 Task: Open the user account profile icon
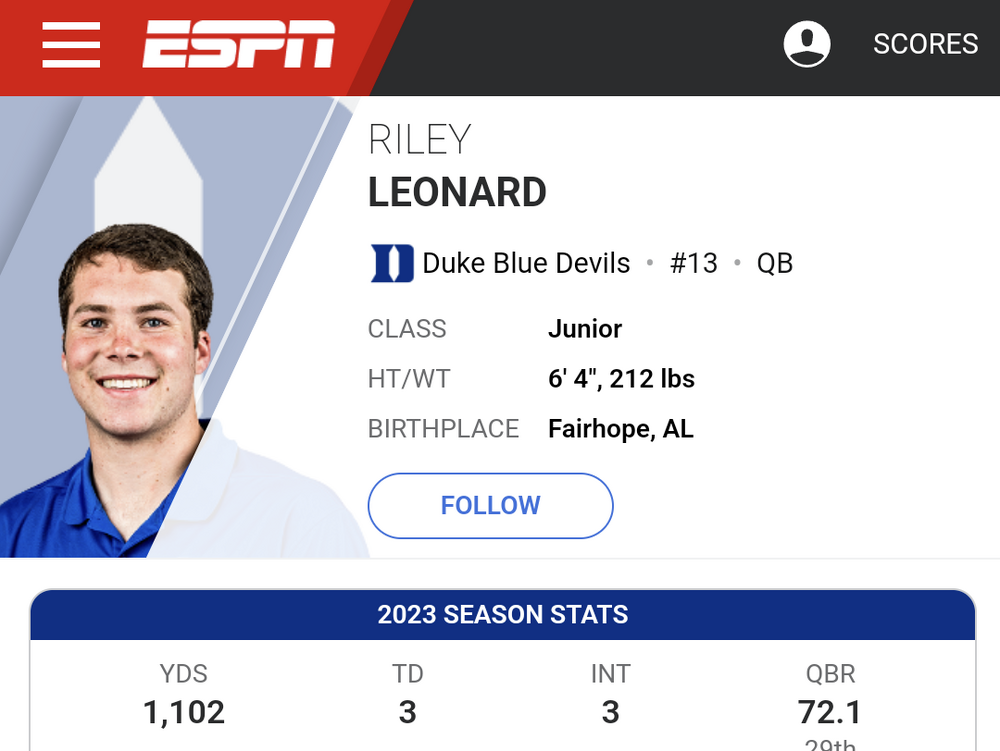[807, 44]
